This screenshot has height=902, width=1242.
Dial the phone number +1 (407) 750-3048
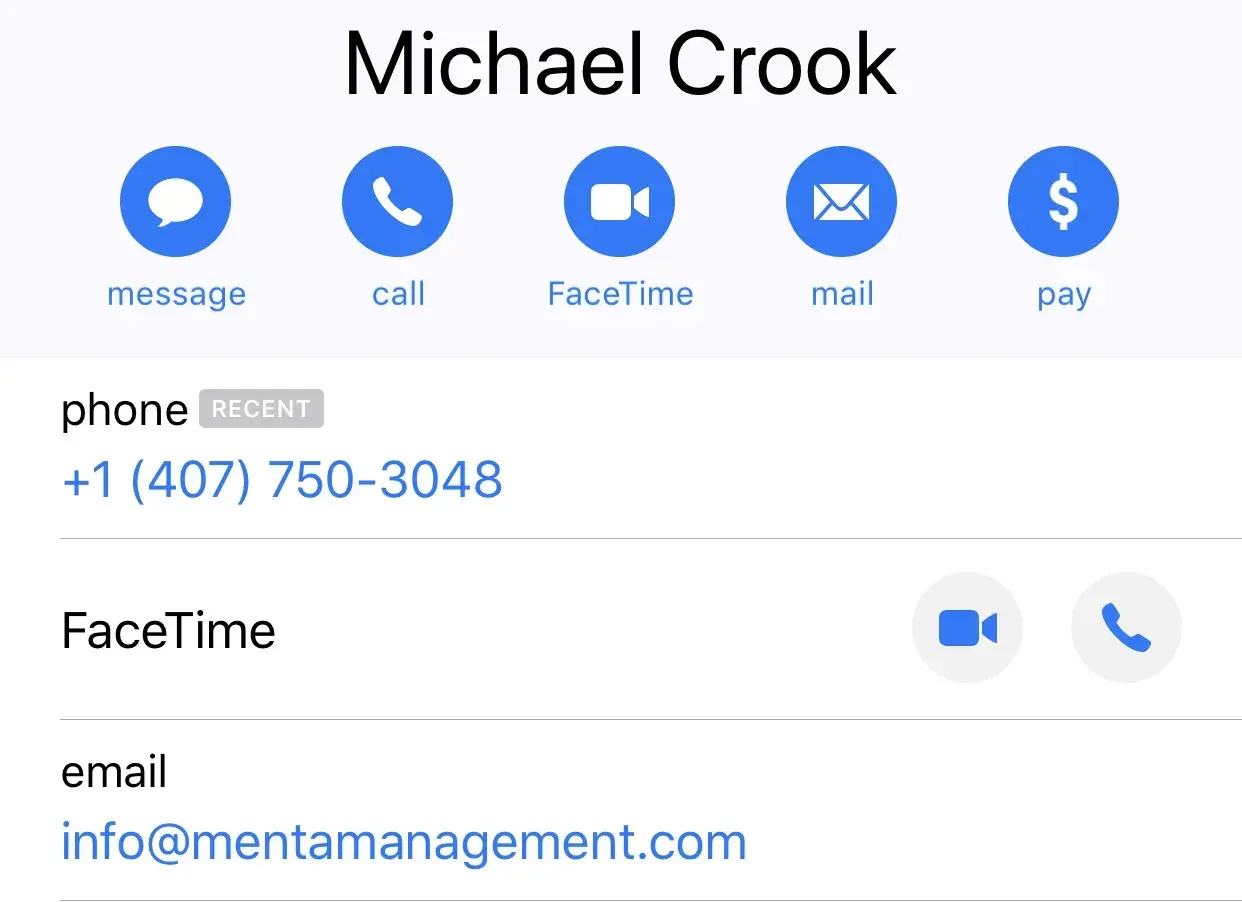click(282, 480)
